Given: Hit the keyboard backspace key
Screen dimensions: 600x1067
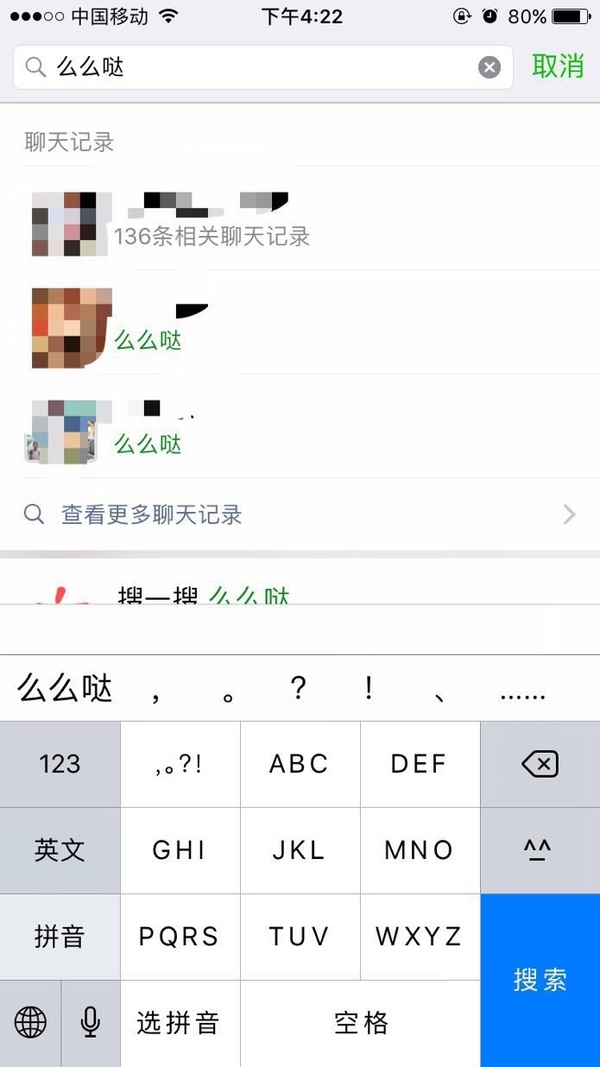Looking at the screenshot, I should point(540,765).
